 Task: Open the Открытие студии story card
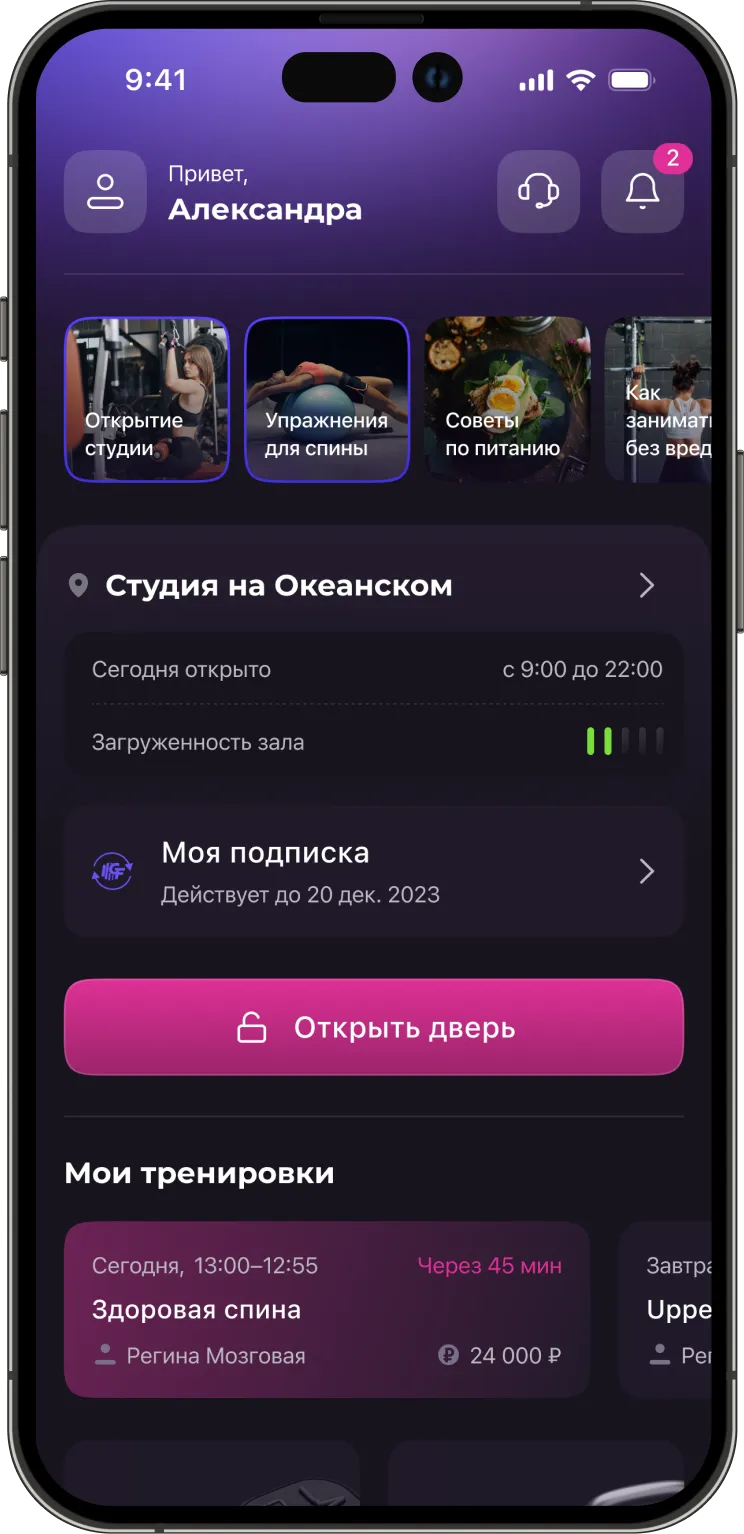[146, 400]
